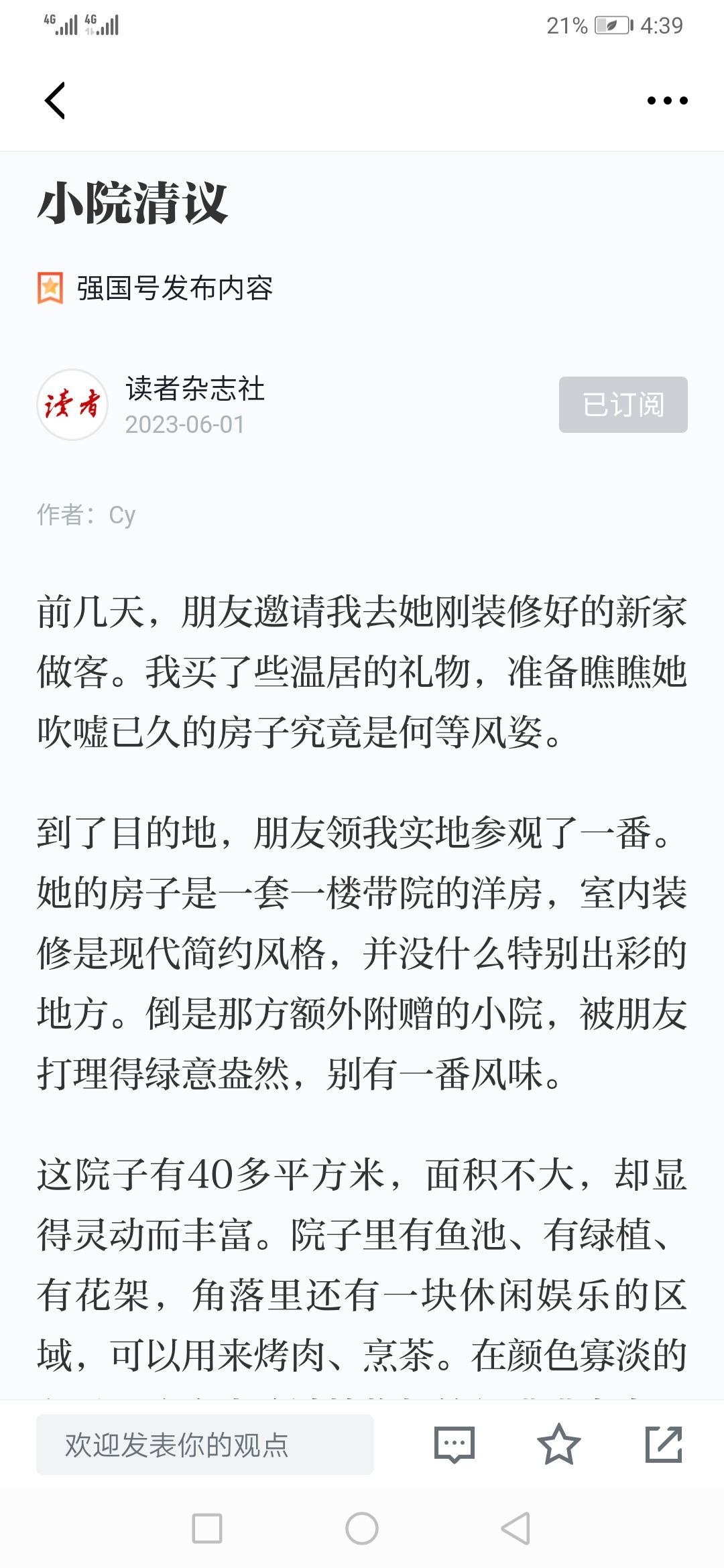Tap the system home button
Viewport: 724px width, 1568px height.
(362, 1528)
